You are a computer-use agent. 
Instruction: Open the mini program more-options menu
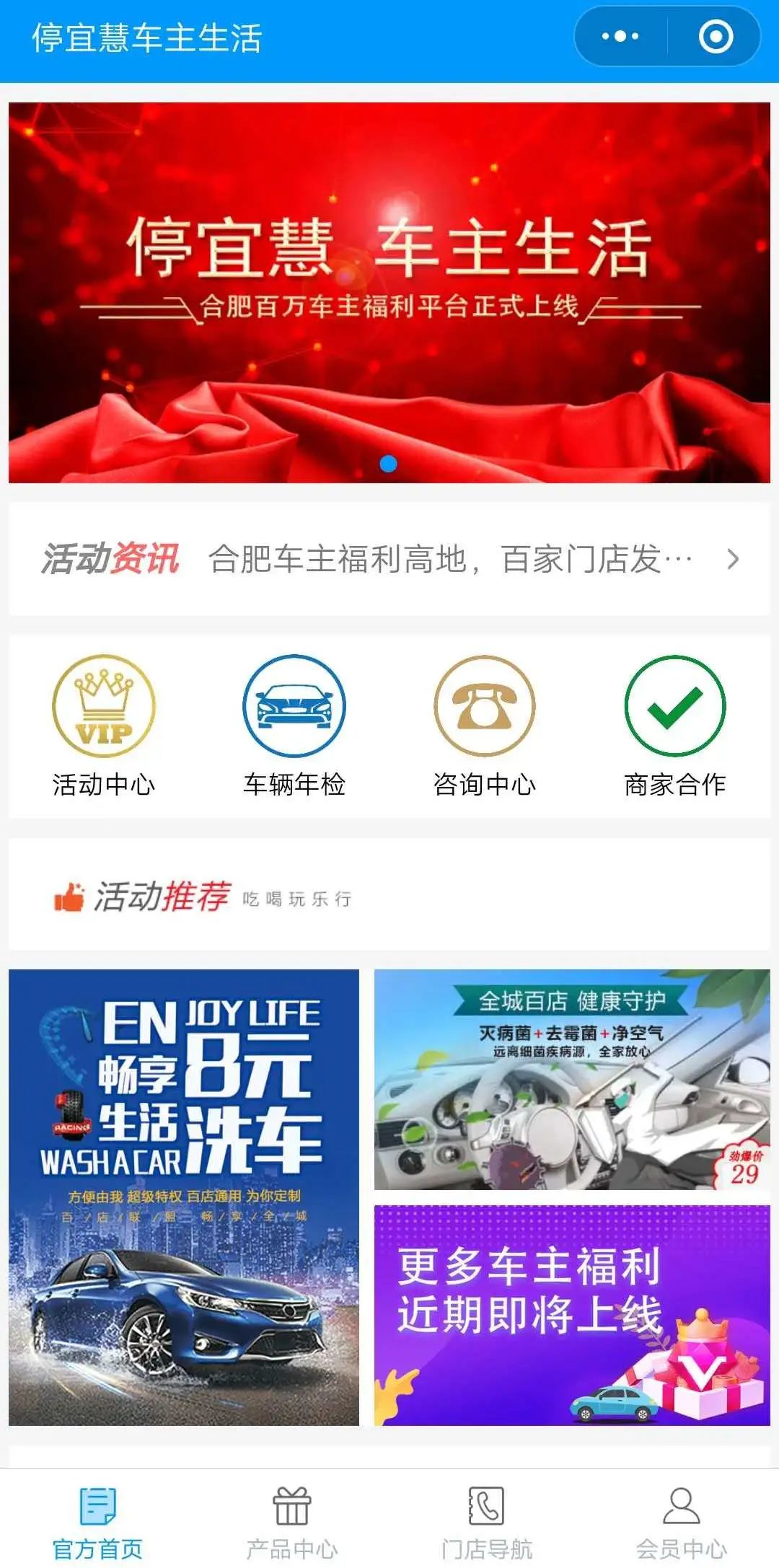pos(620,36)
